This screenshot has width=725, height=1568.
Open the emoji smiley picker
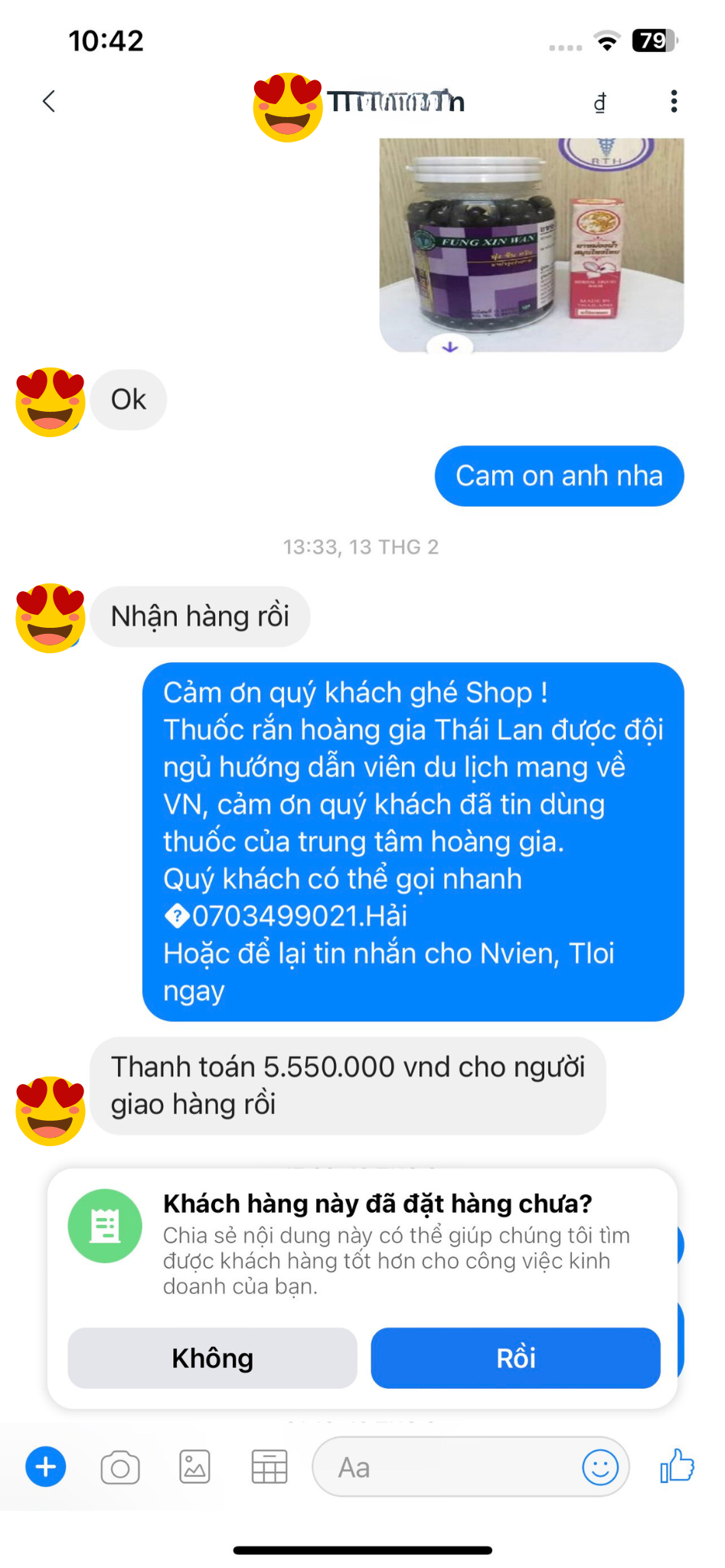(600, 1467)
